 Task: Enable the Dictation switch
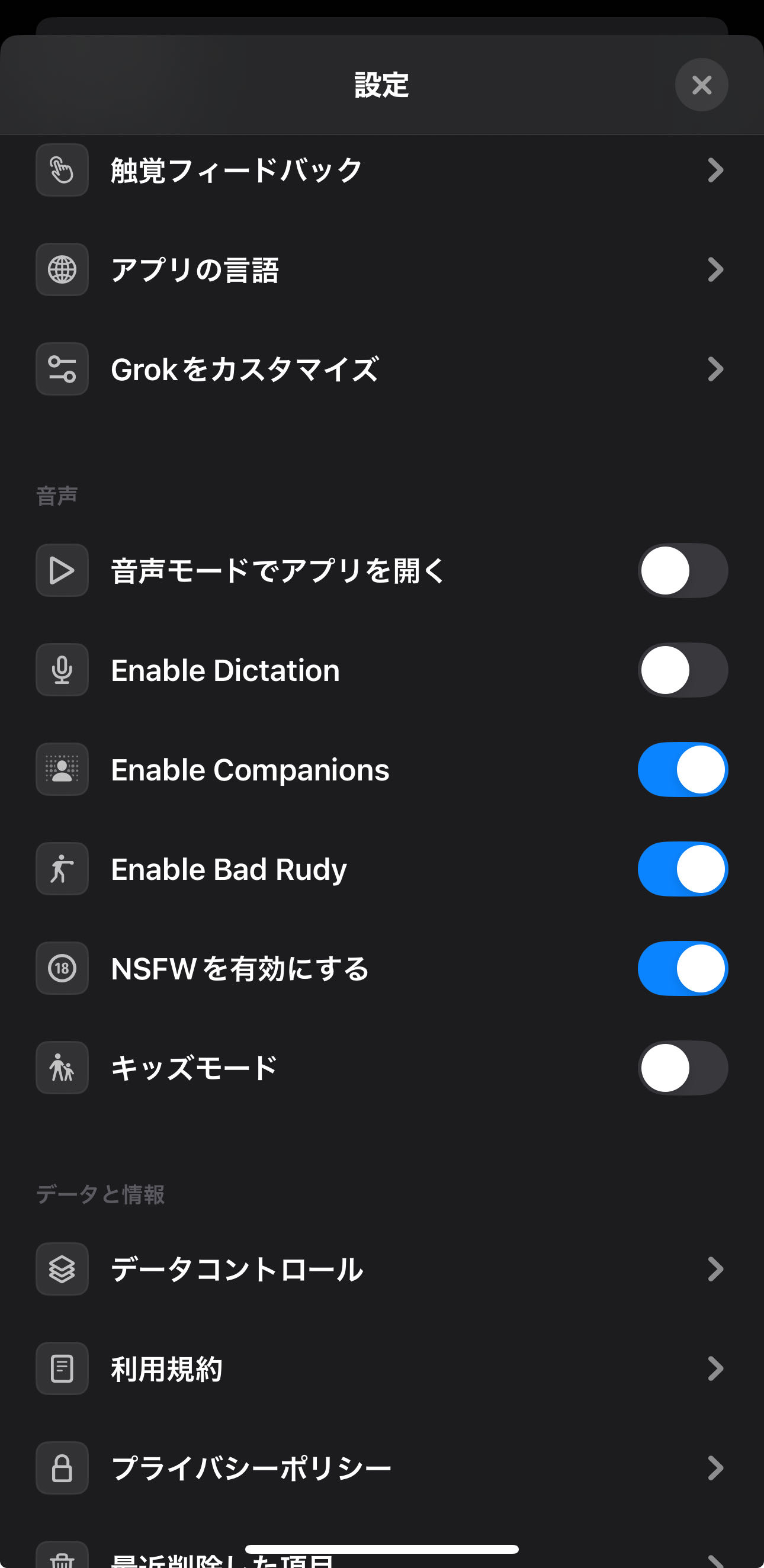coord(682,670)
